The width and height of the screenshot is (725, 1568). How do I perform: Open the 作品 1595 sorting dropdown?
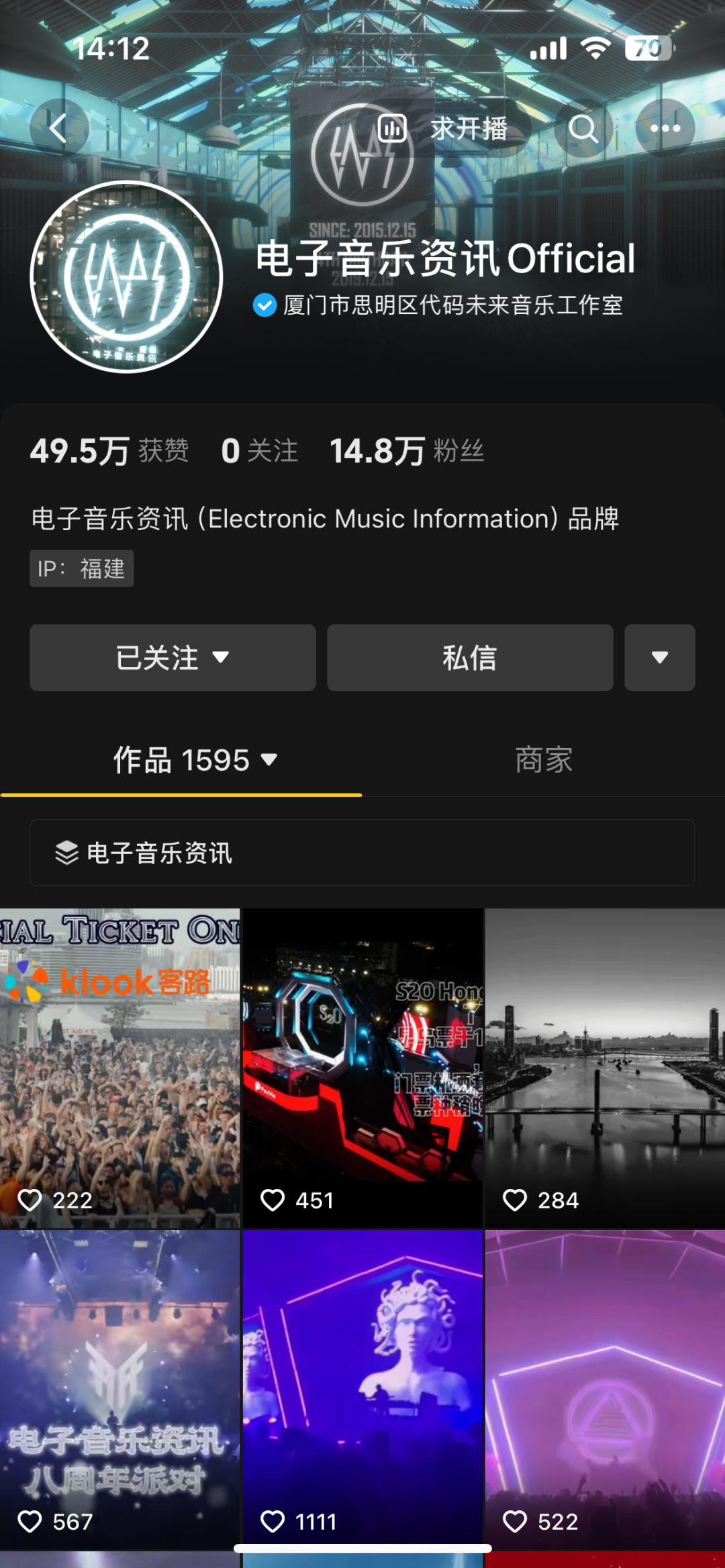click(x=195, y=760)
